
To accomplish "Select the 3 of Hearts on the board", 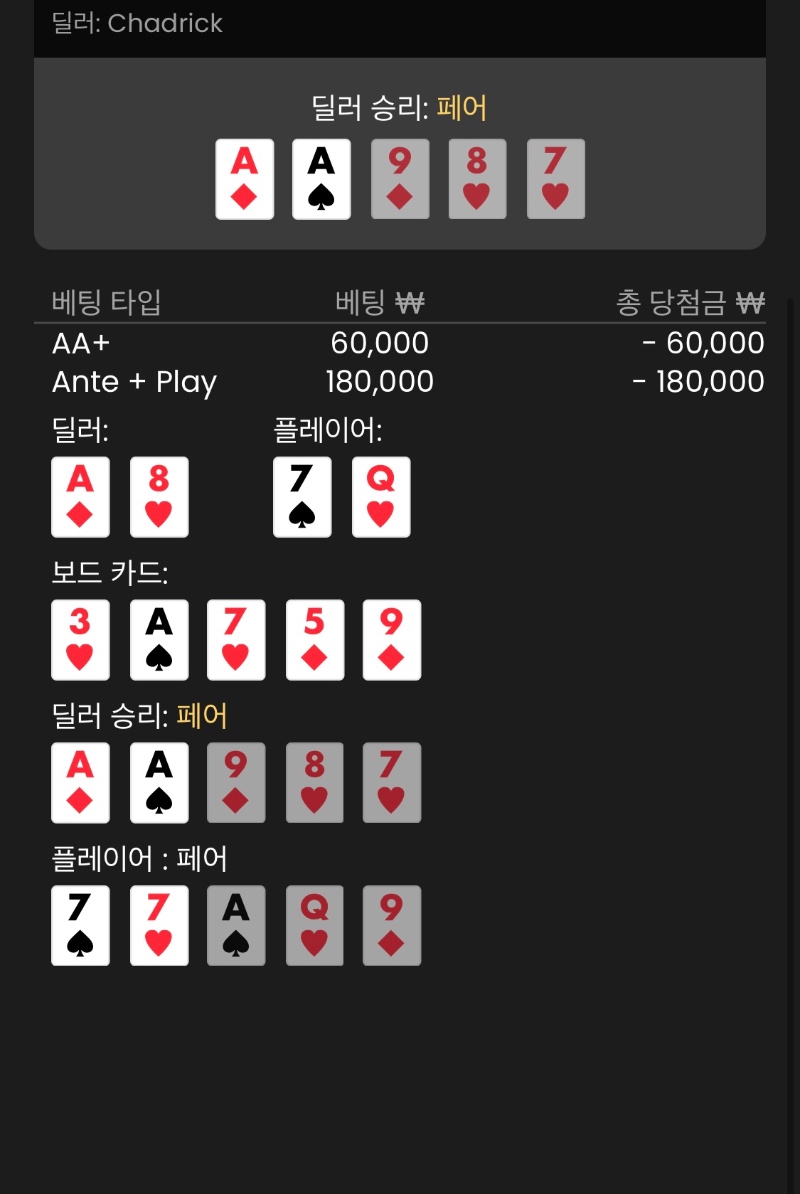I will tap(80, 639).
